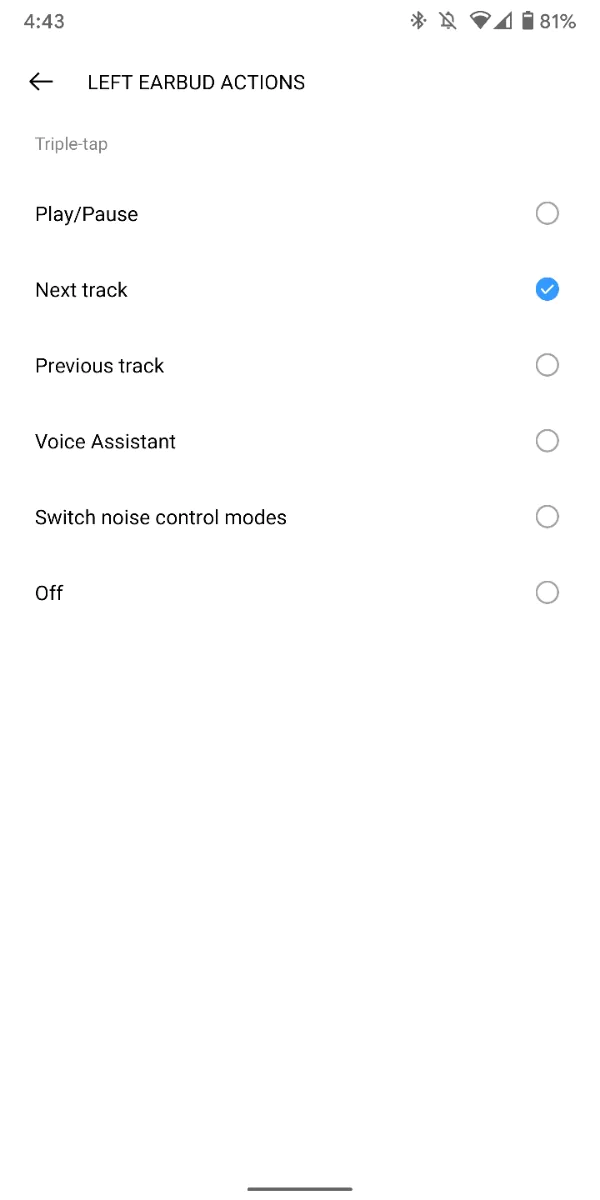
Task: Choose the Next track option
Action: [x=300, y=290]
